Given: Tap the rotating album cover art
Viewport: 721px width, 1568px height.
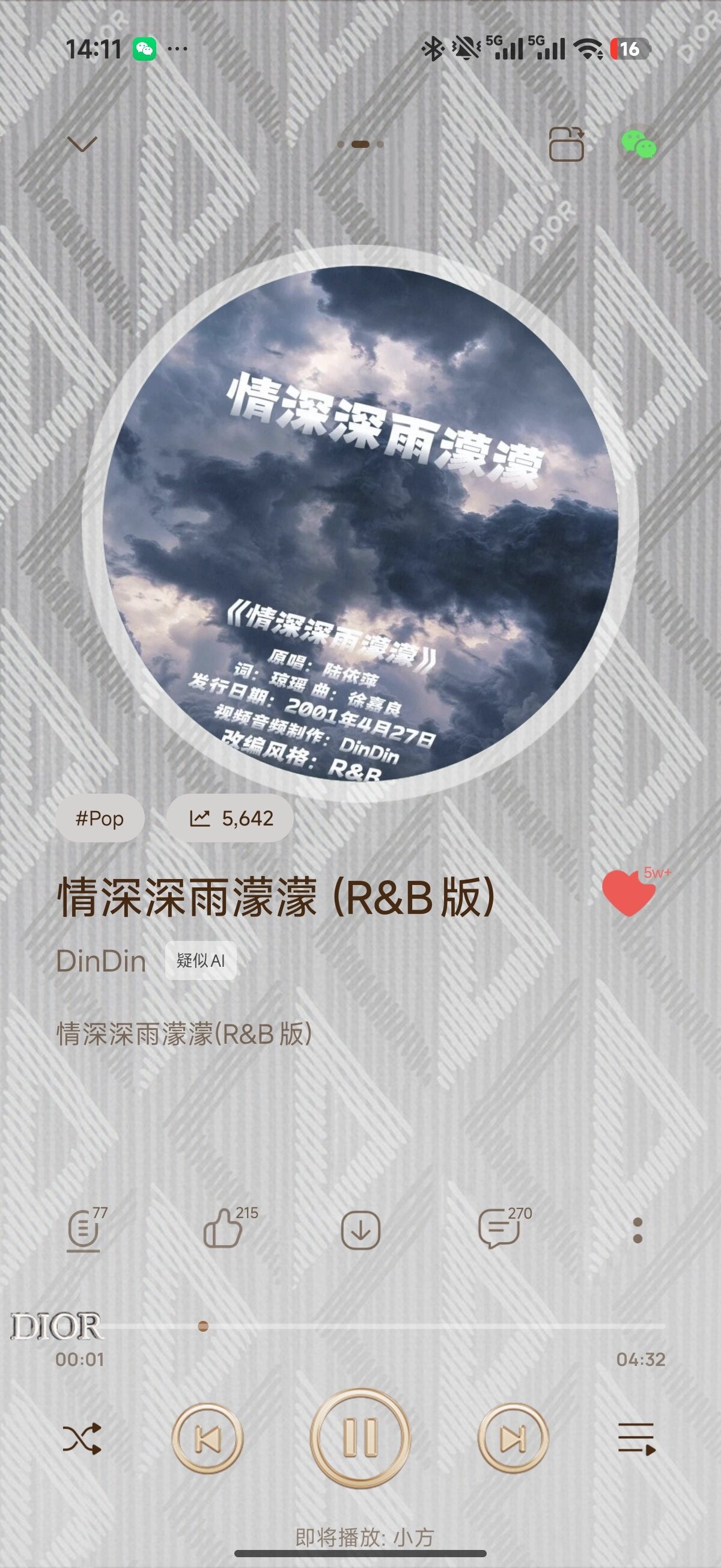Looking at the screenshot, I should [x=360, y=524].
